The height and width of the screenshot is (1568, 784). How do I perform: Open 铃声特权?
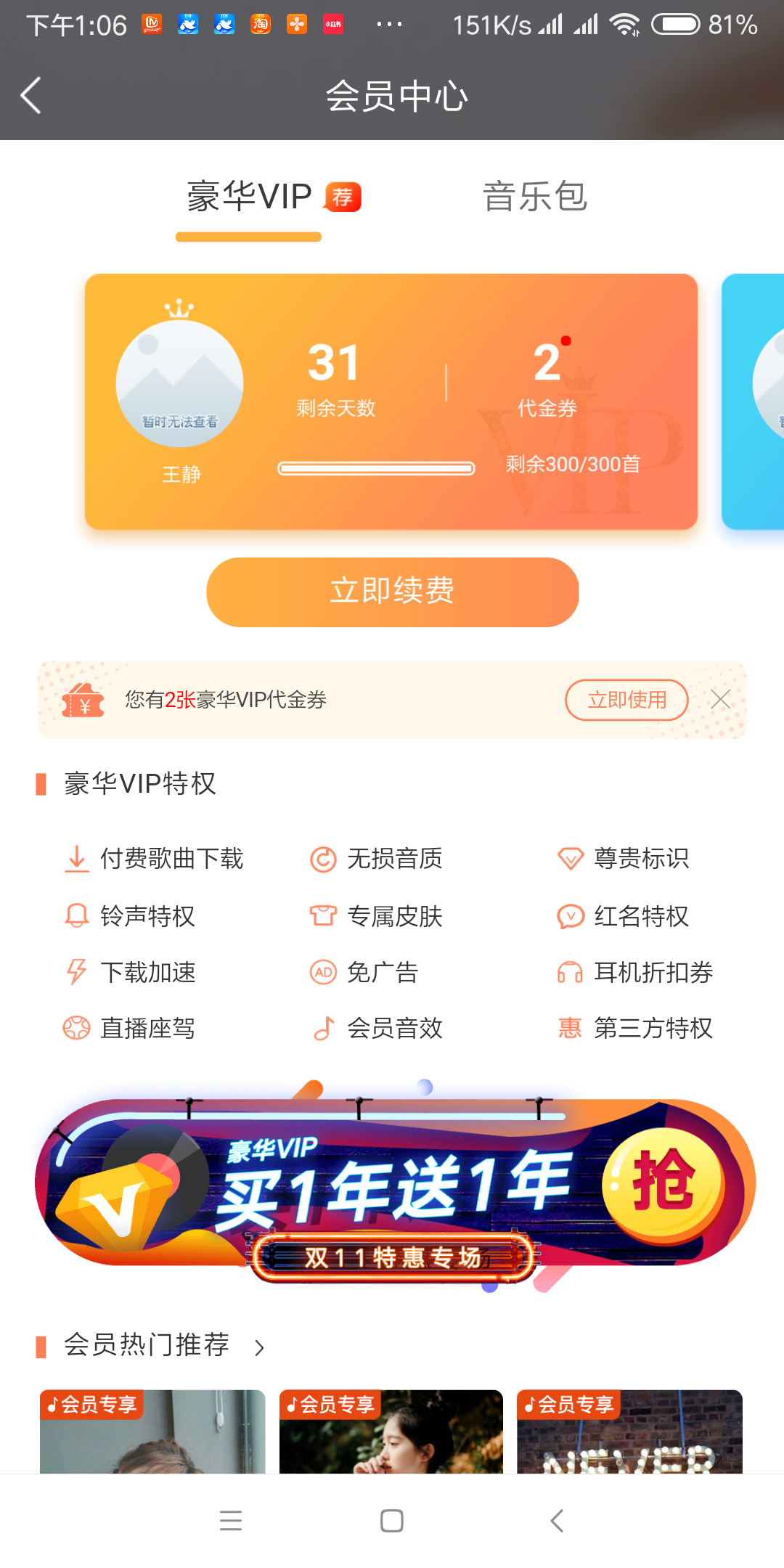(x=129, y=916)
